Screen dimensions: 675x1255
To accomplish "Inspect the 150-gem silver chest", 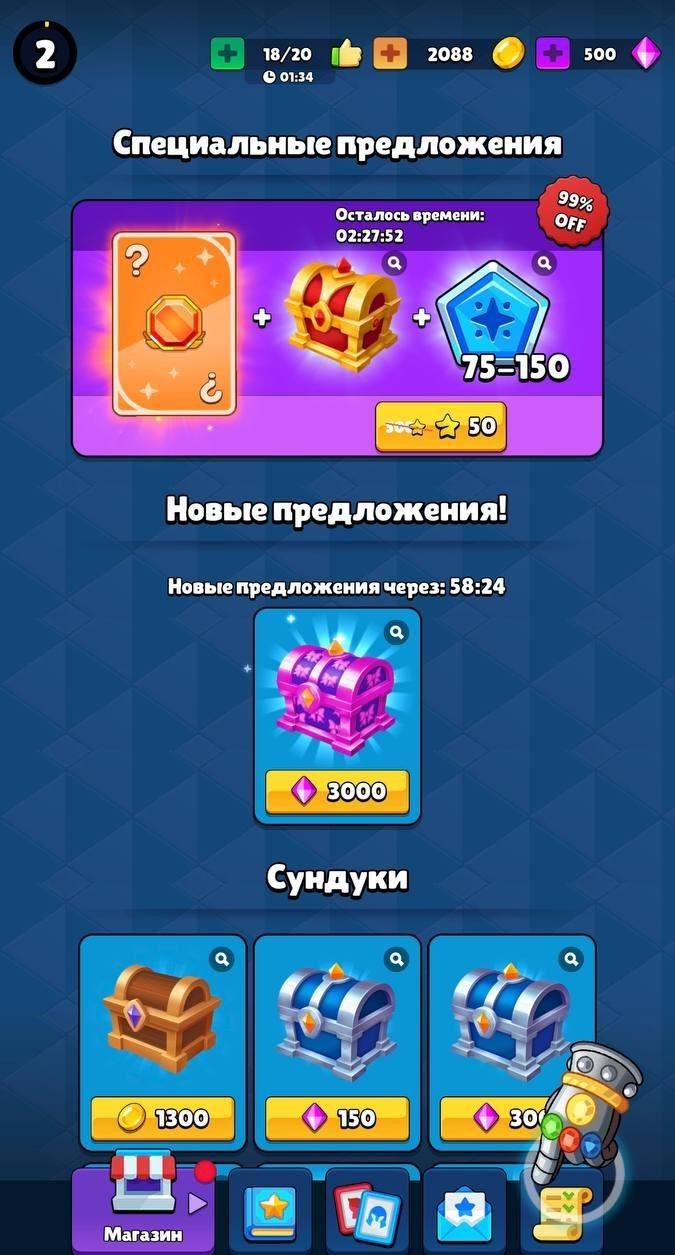I will coord(397,959).
